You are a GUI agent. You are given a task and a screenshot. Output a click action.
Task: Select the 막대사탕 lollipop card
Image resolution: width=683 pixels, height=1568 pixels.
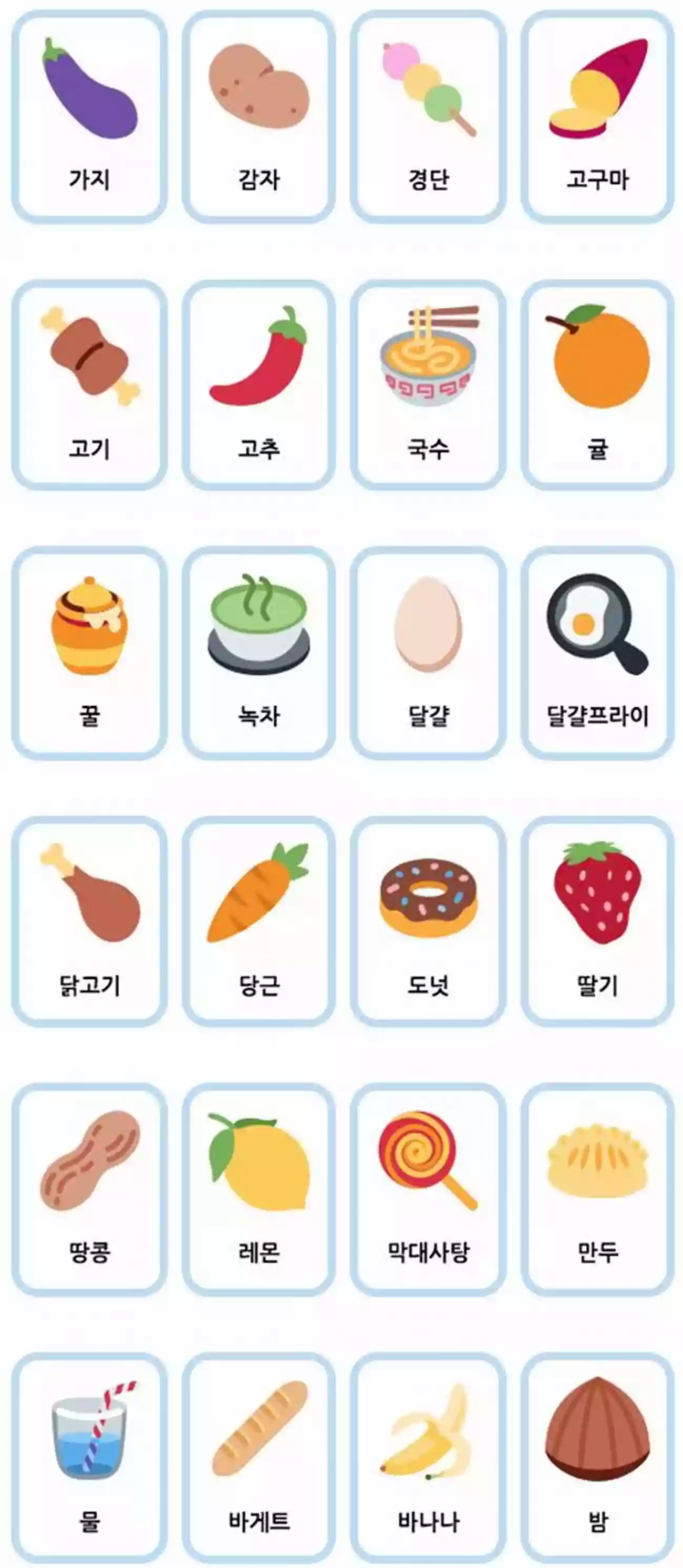428,1189
